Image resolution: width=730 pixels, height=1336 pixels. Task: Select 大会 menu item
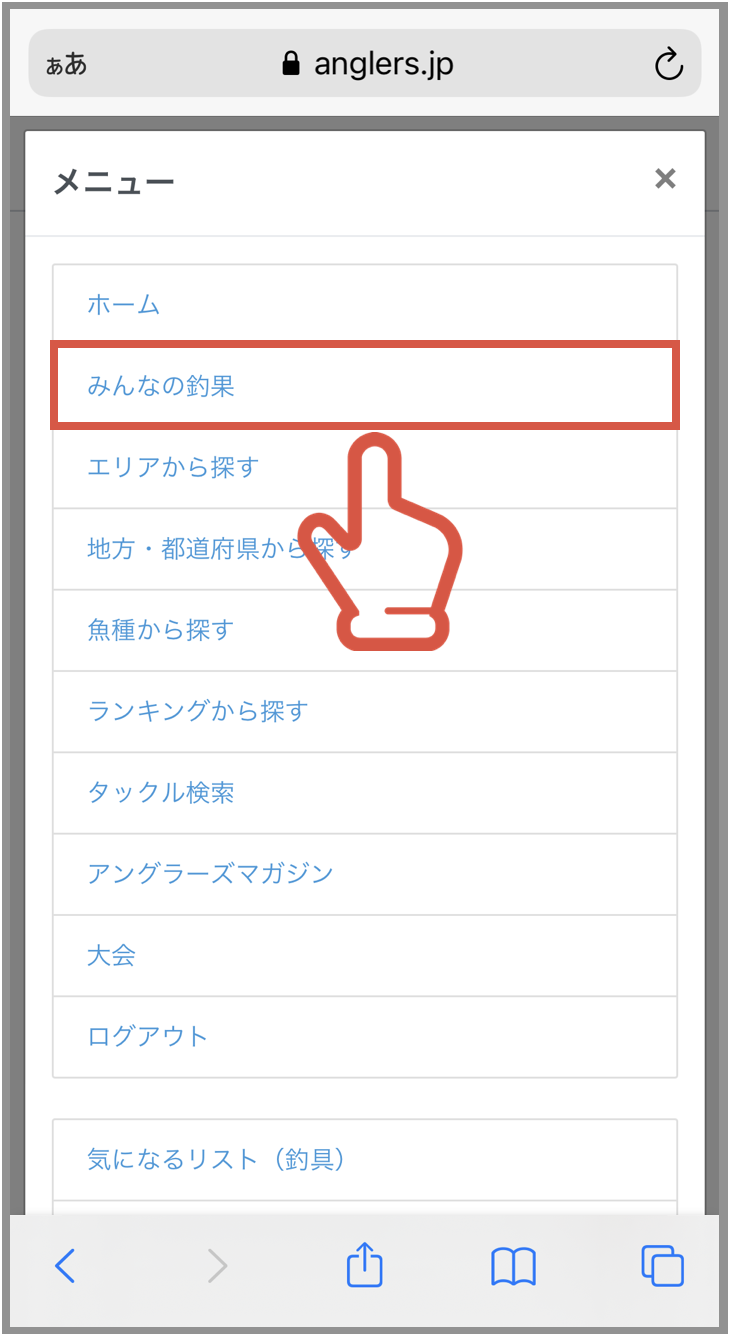tap(365, 956)
